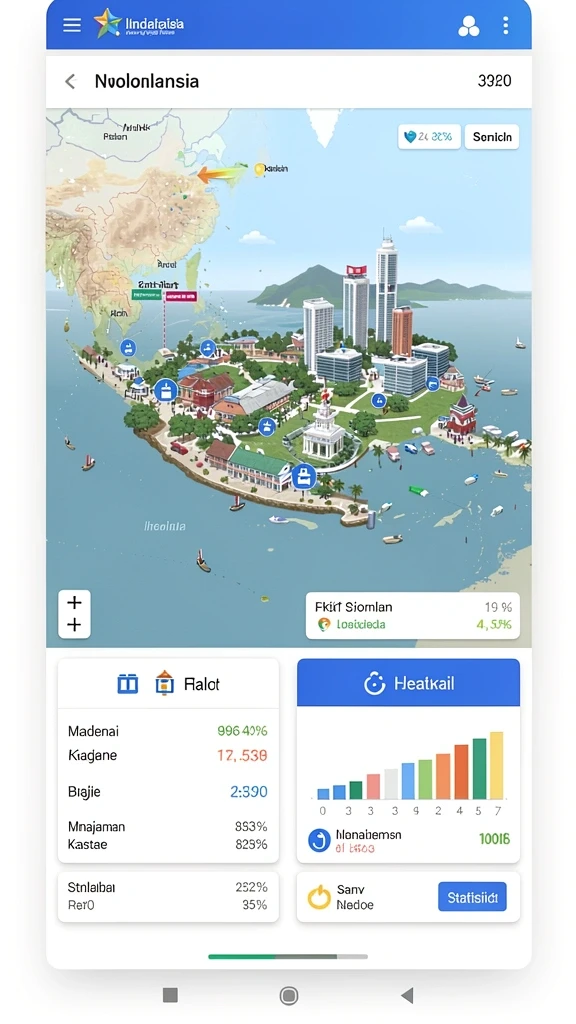Select the Heatkail header
Screen dimensions: 576x1024
tap(409, 683)
